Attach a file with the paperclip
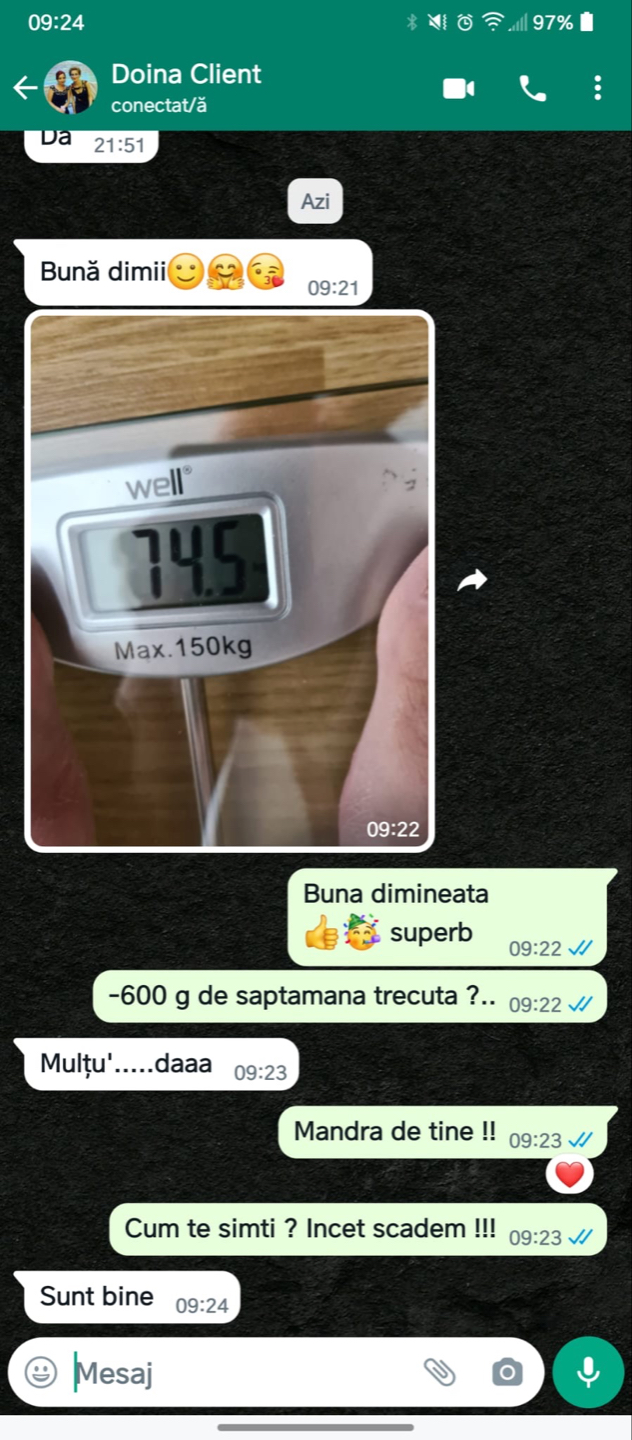Image resolution: width=632 pixels, height=1440 pixels. pos(439,1372)
